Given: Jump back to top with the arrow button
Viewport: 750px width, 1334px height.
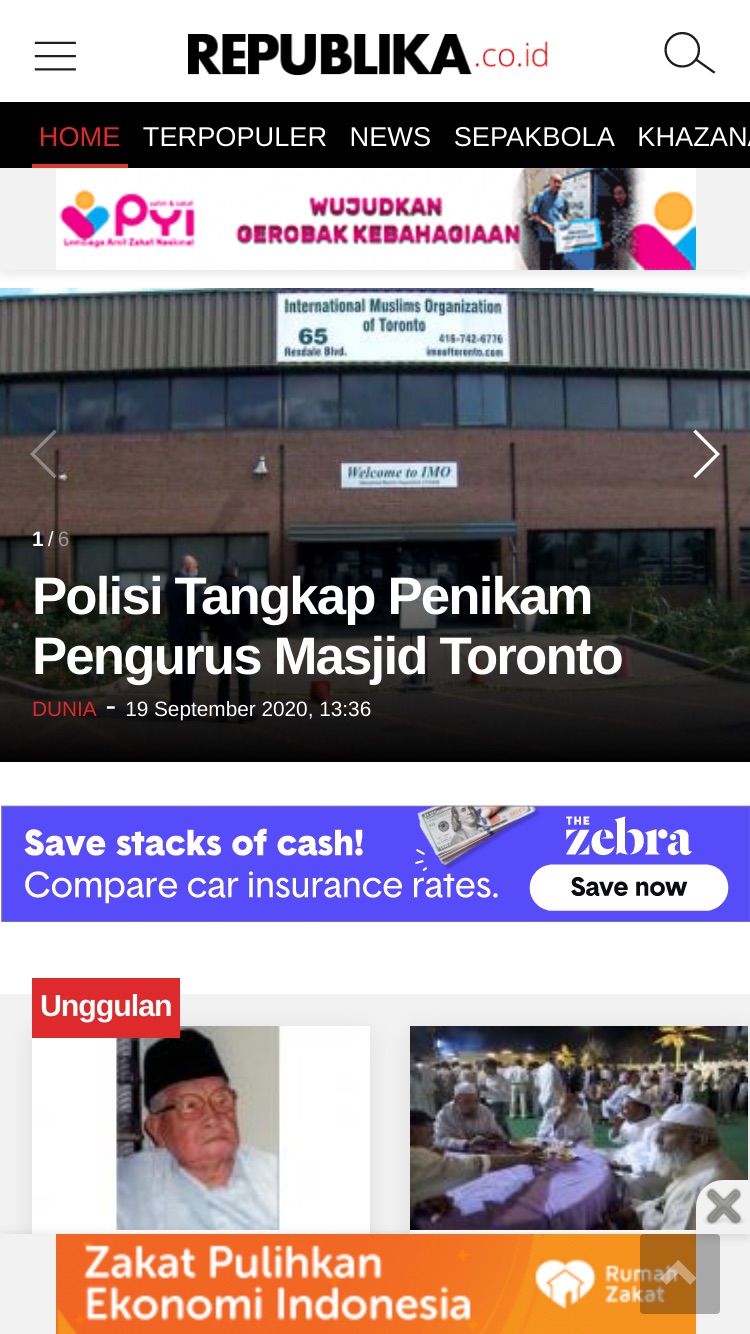Looking at the screenshot, I should pos(680,1273).
